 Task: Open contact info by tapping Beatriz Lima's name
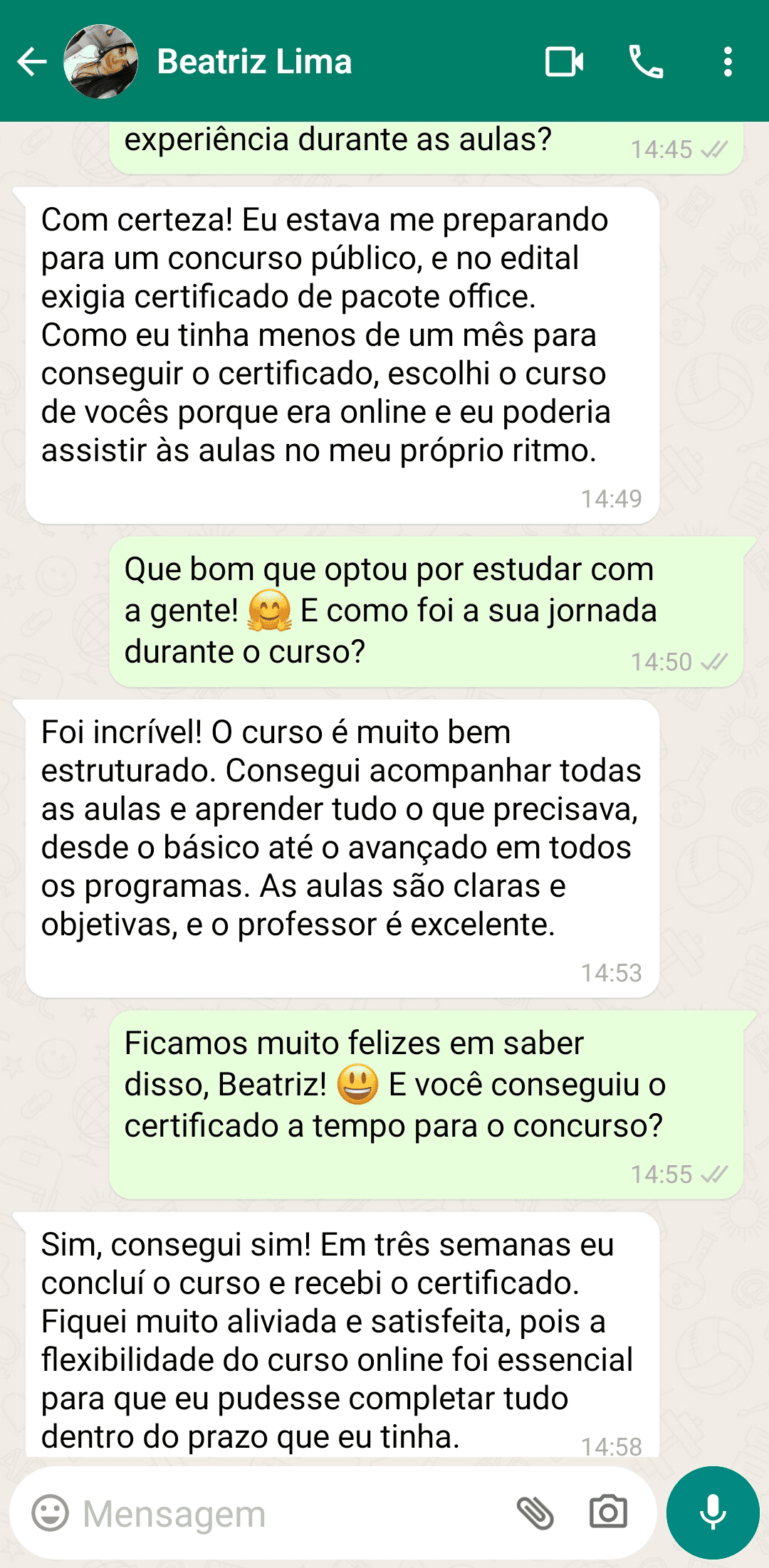click(253, 63)
